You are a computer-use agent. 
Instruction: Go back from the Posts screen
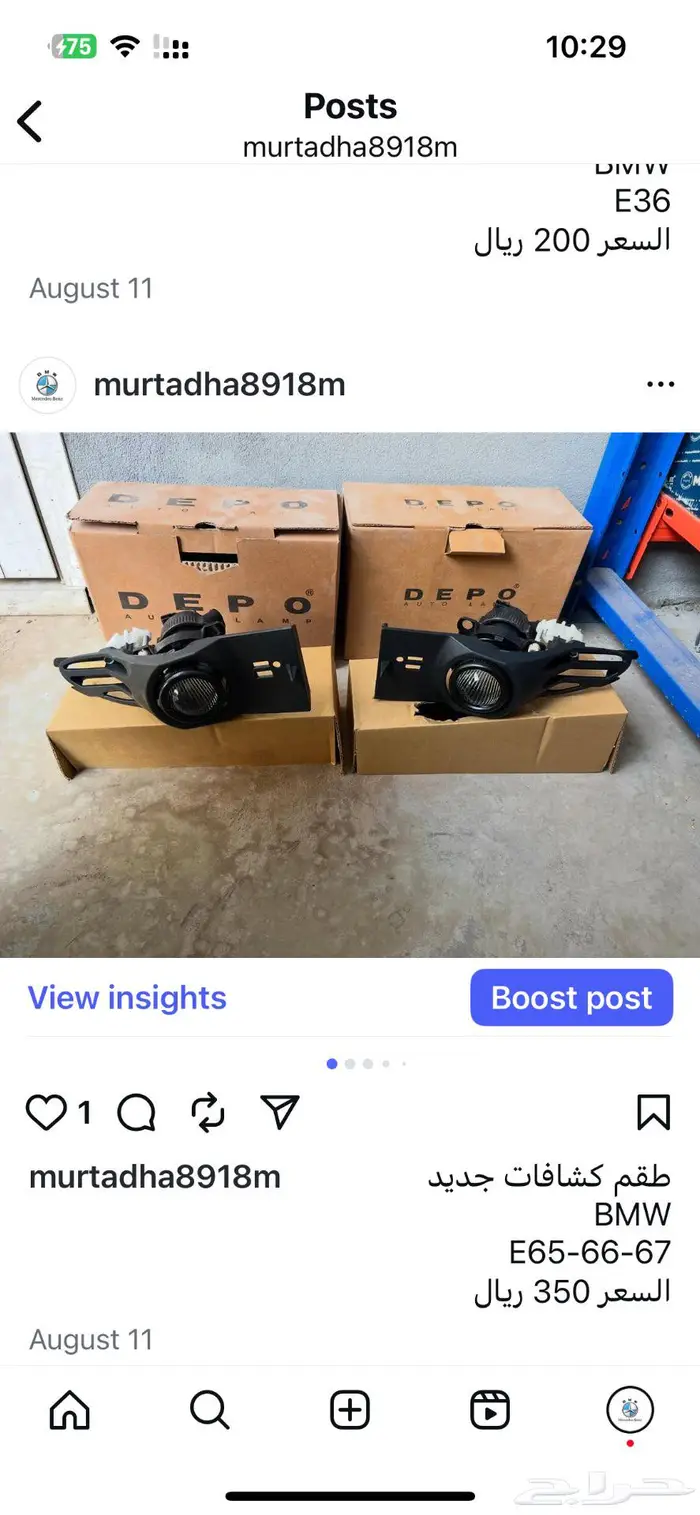click(30, 121)
